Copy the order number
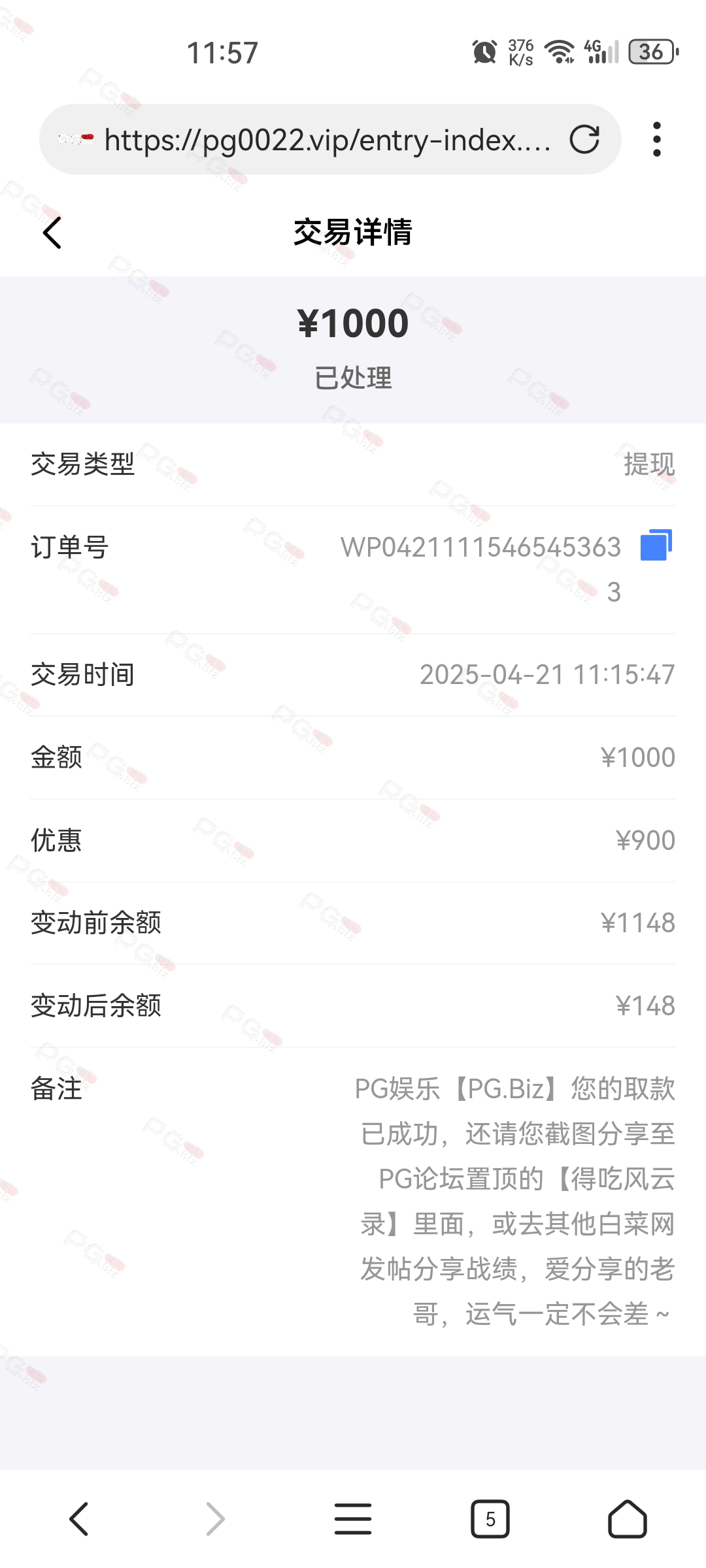 coord(656,545)
